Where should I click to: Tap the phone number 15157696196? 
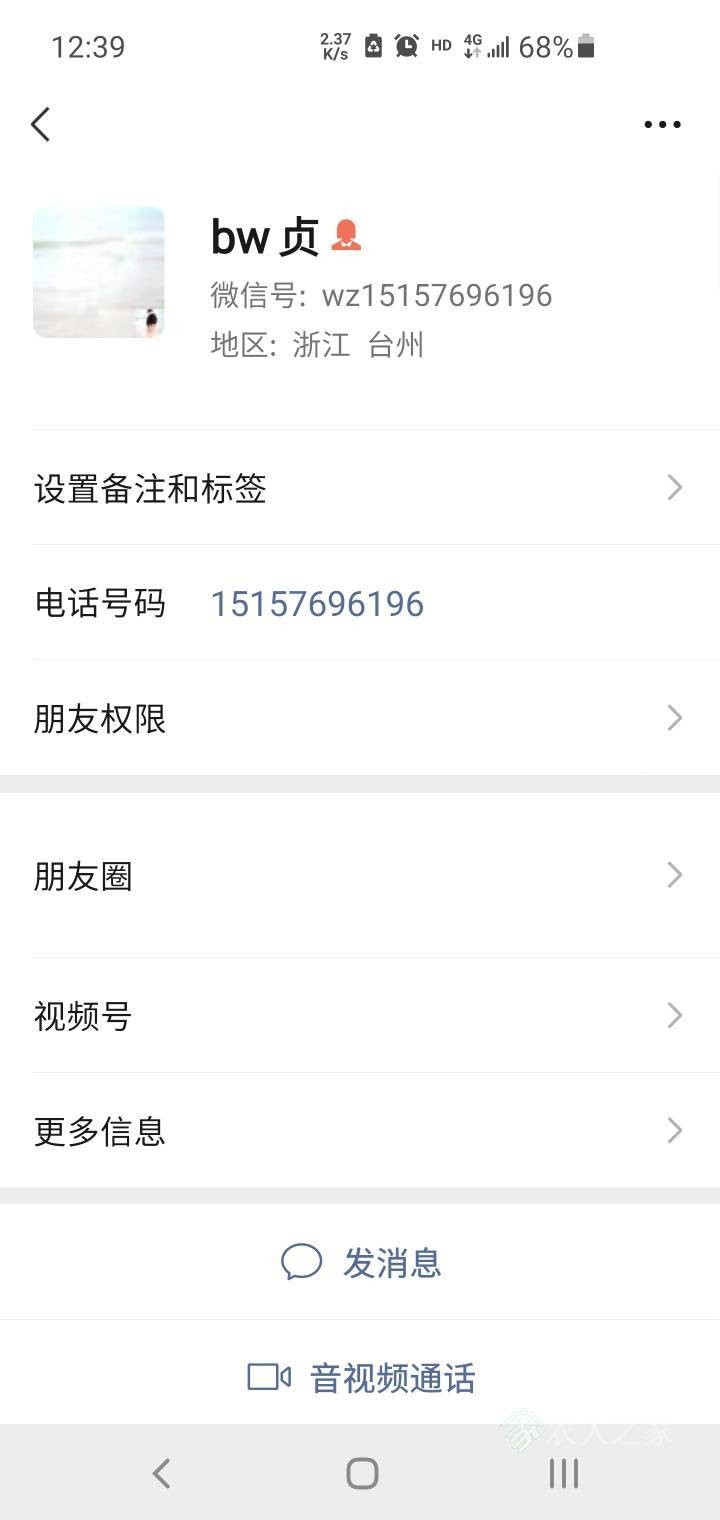pyautogui.click(x=317, y=604)
